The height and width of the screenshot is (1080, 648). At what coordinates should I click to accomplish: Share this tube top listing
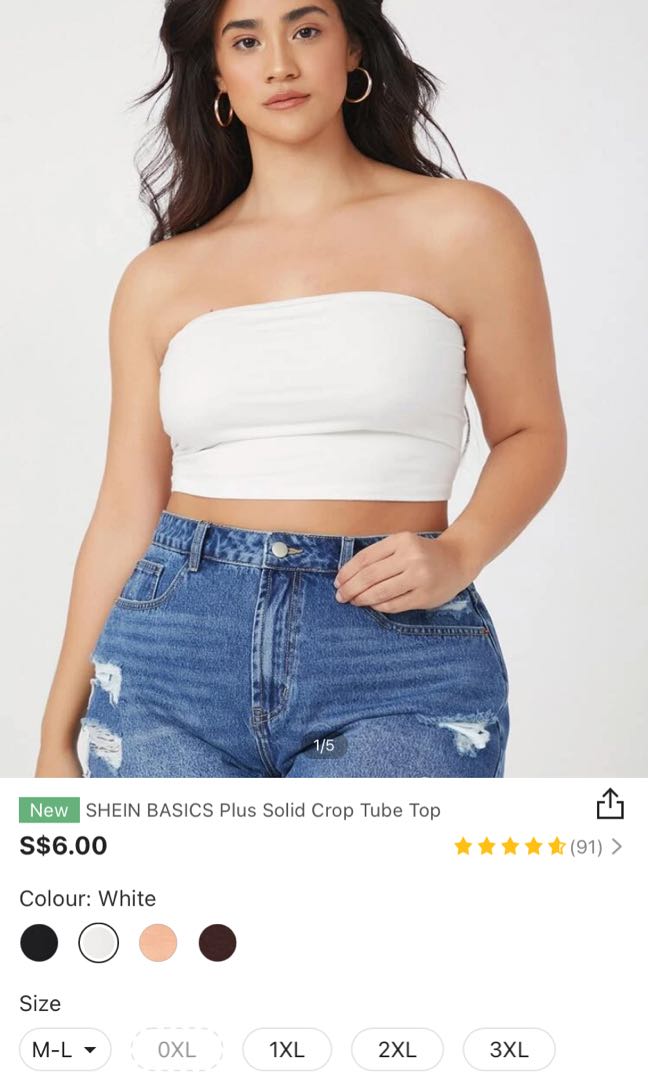tap(609, 804)
